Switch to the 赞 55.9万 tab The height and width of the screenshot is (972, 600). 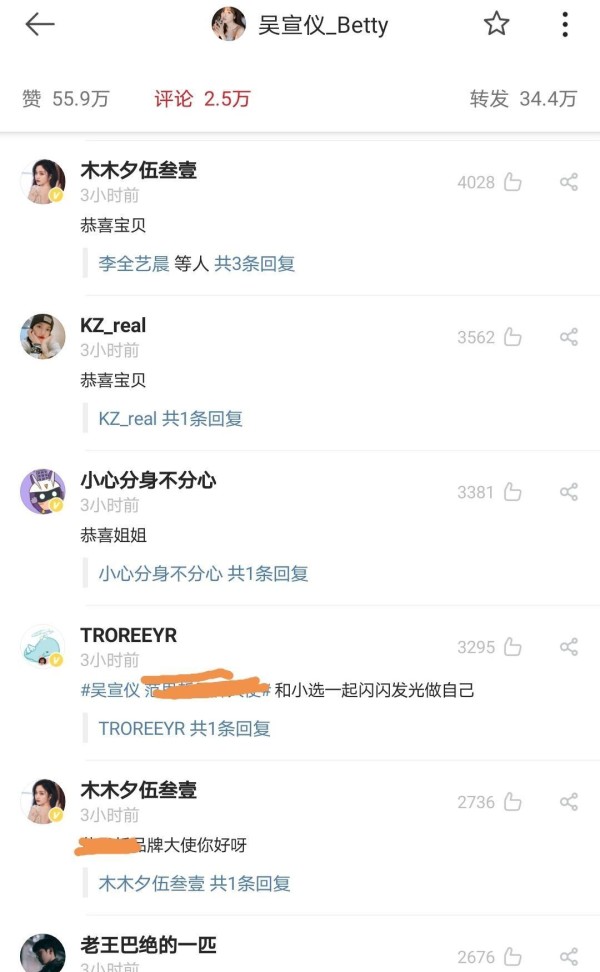pyautogui.click(x=66, y=98)
